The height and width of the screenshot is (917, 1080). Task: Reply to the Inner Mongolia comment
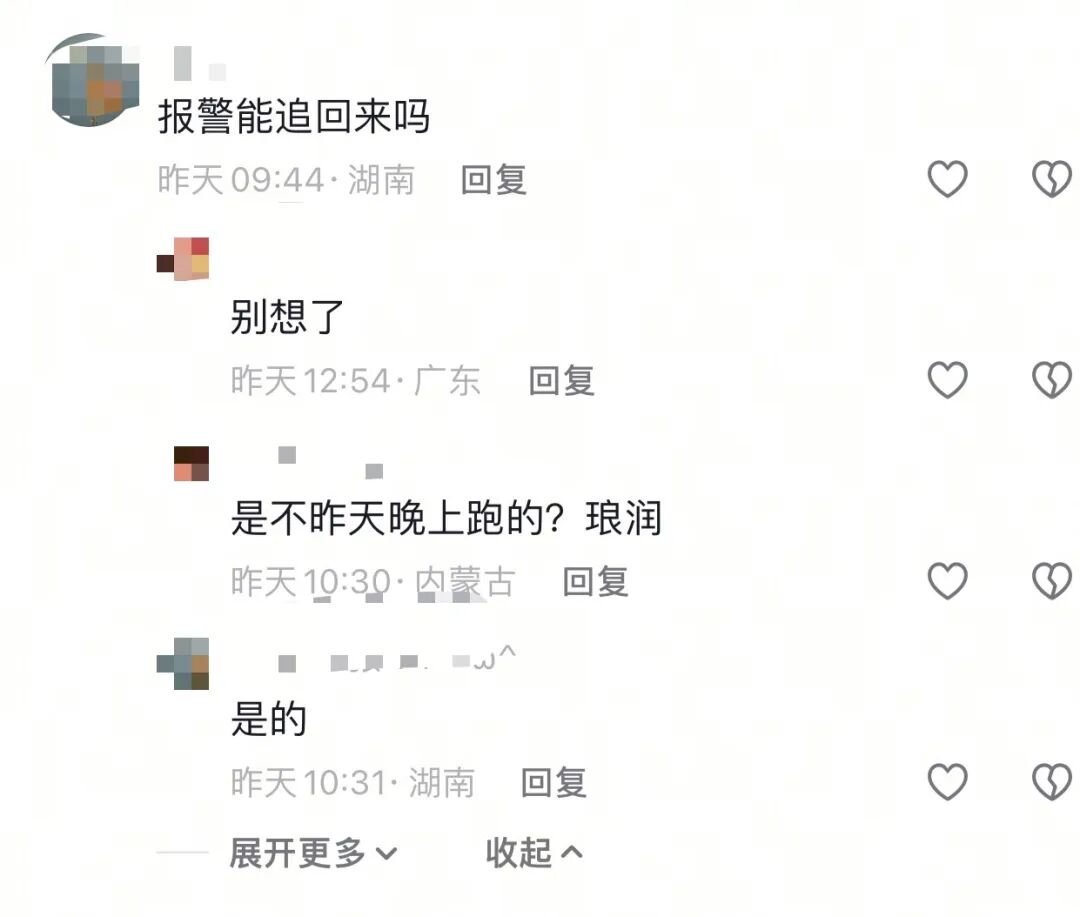pyautogui.click(x=595, y=581)
